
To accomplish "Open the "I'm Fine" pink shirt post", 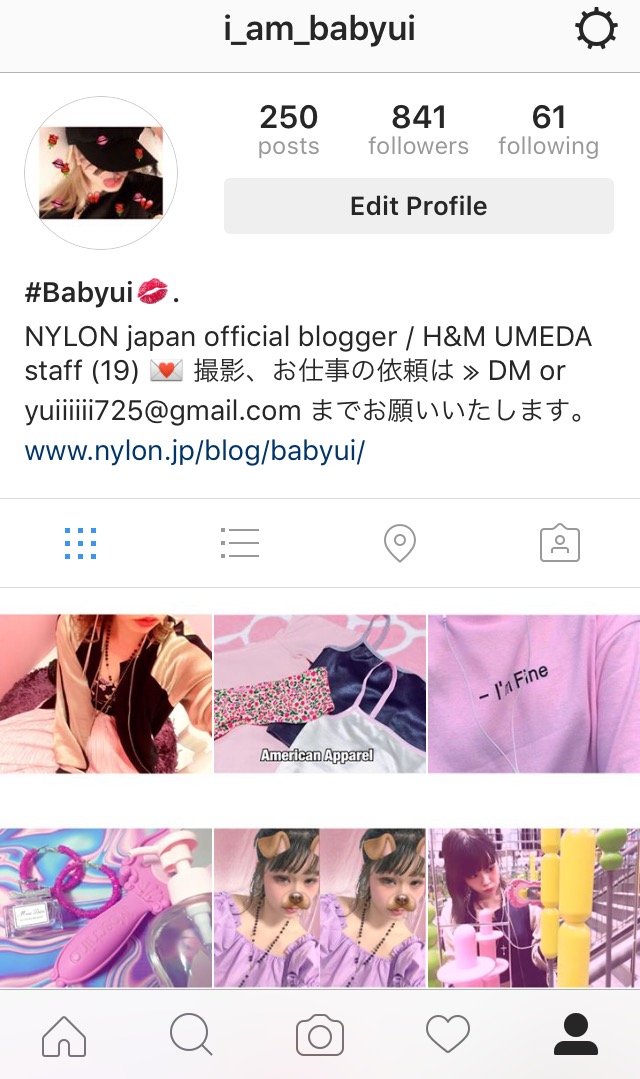I will 534,693.
